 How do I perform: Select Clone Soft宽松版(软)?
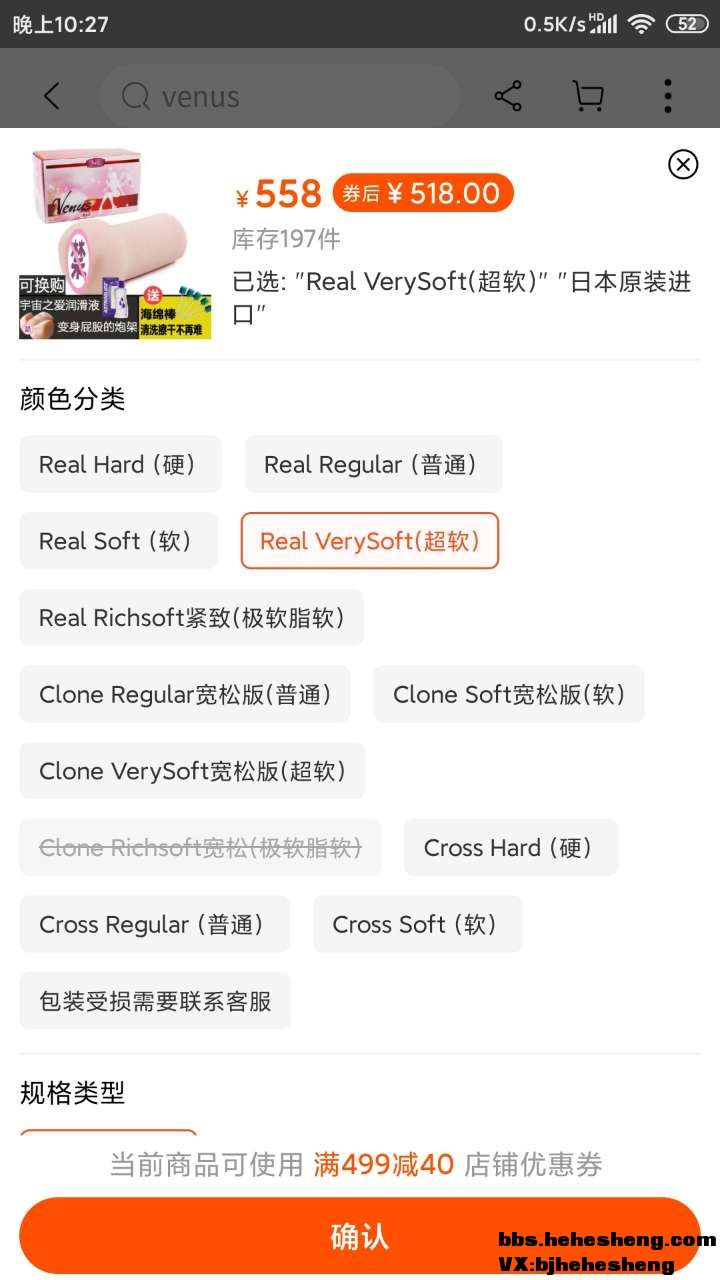point(508,695)
